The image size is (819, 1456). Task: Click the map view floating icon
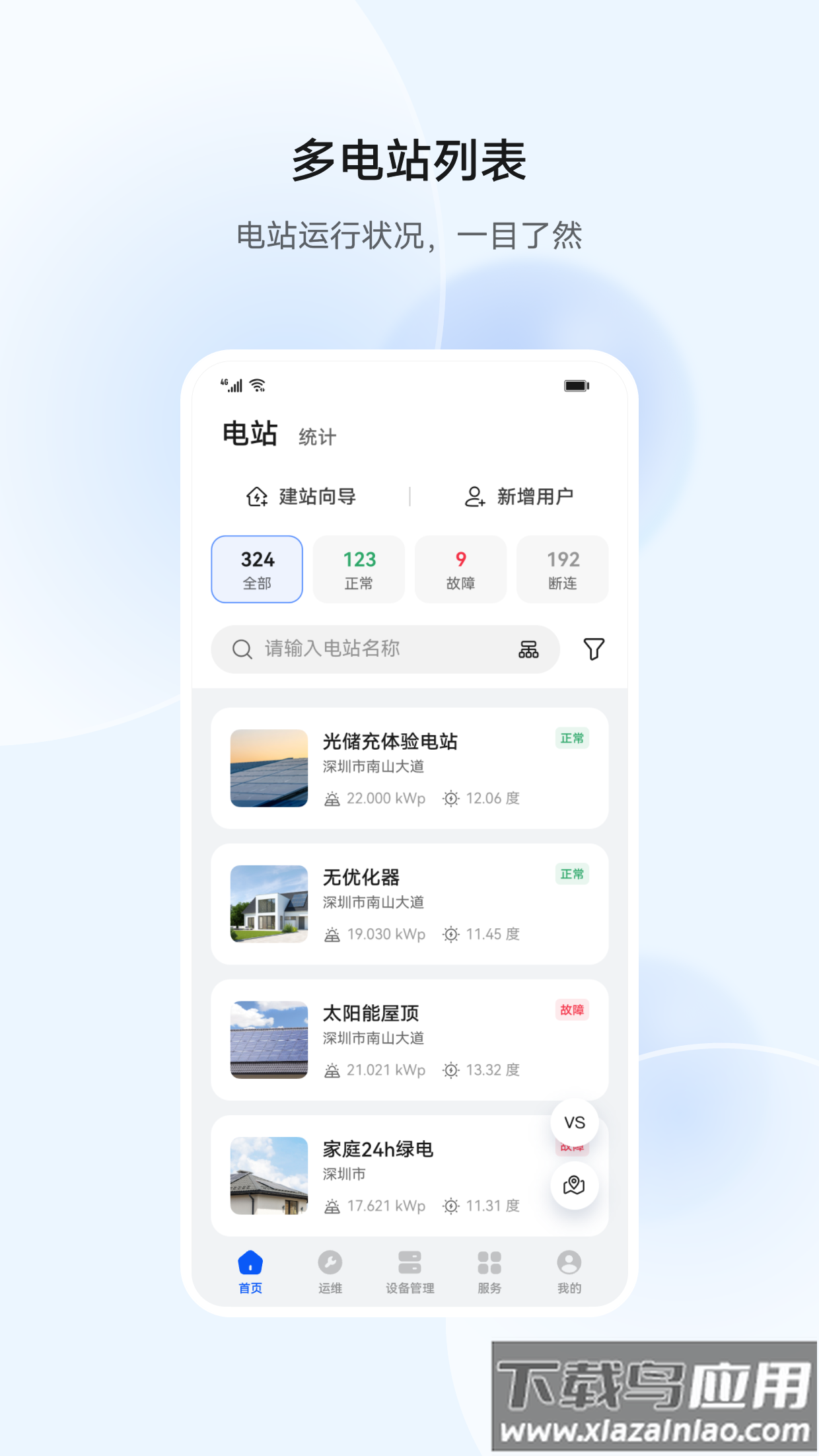tap(573, 1184)
